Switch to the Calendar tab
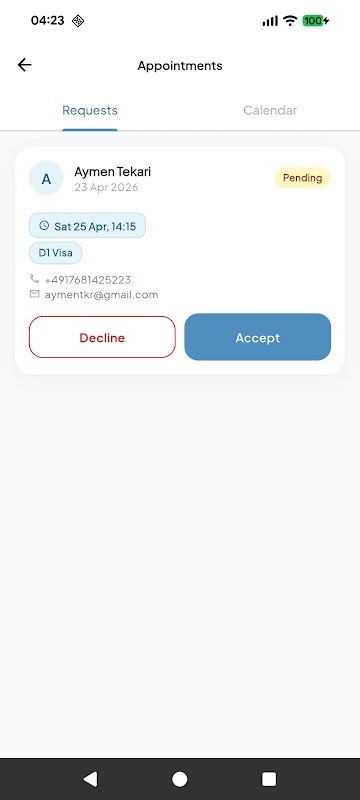The image size is (360, 800). tap(270, 110)
